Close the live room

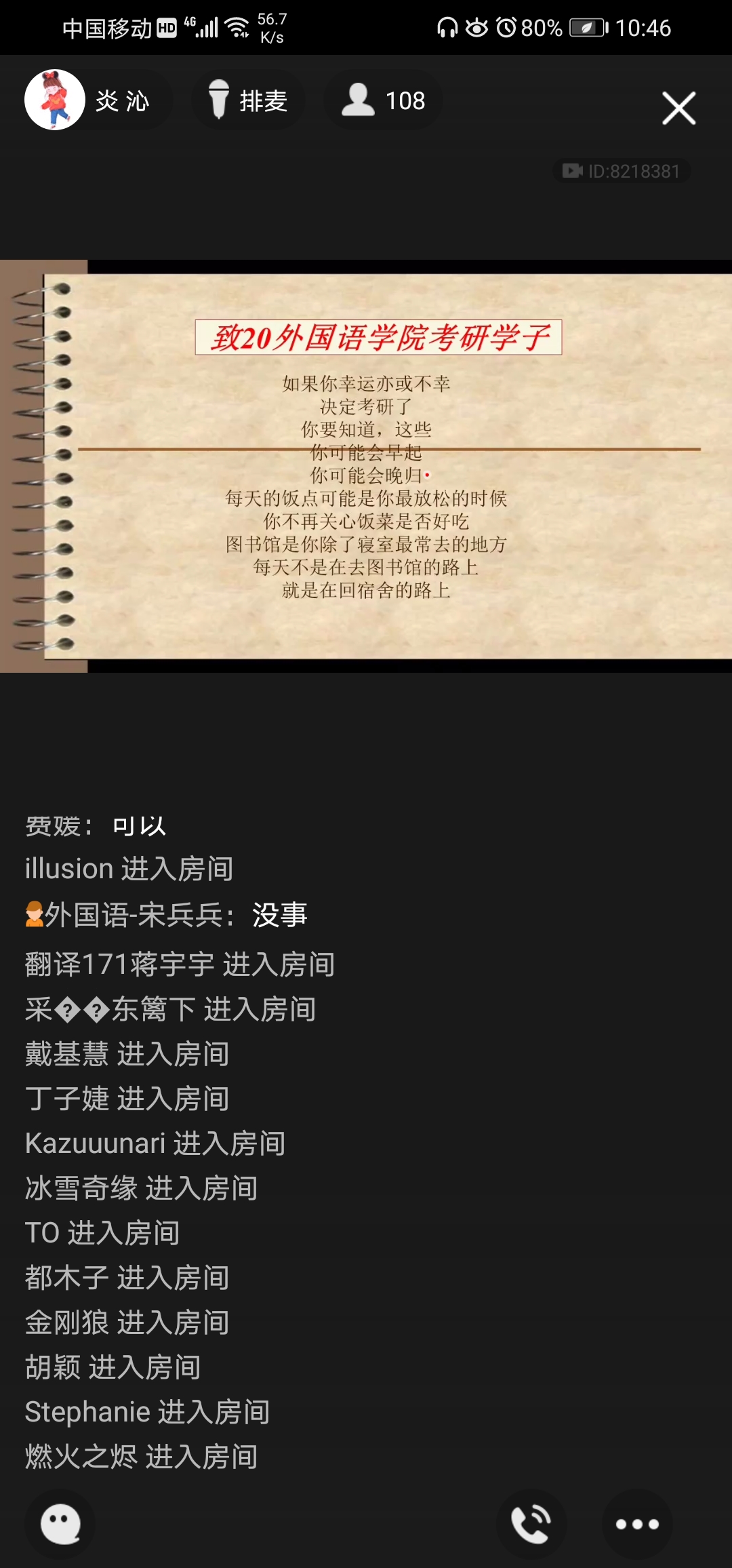[x=678, y=109]
